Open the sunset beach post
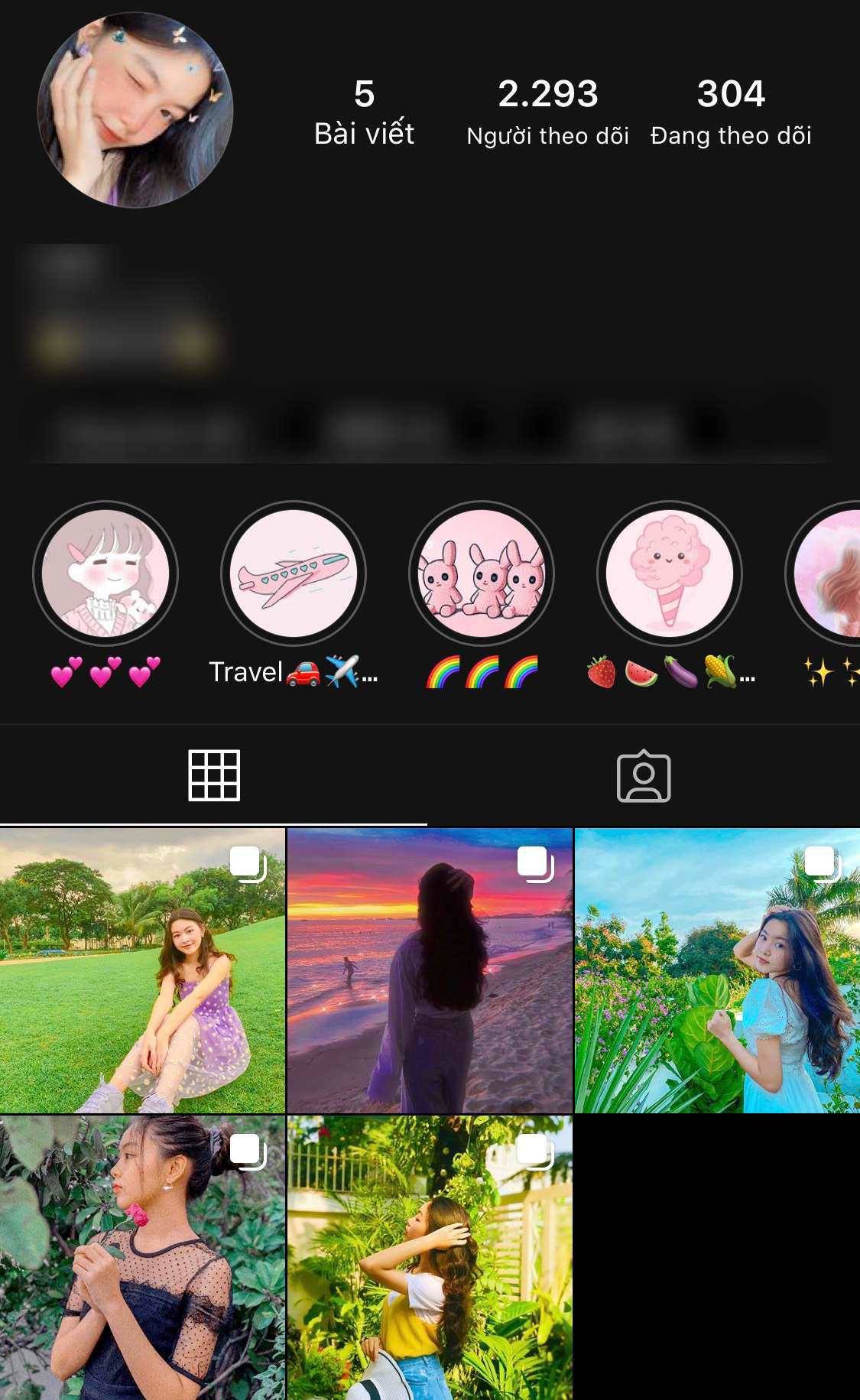860x1400 pixels. 430,970
